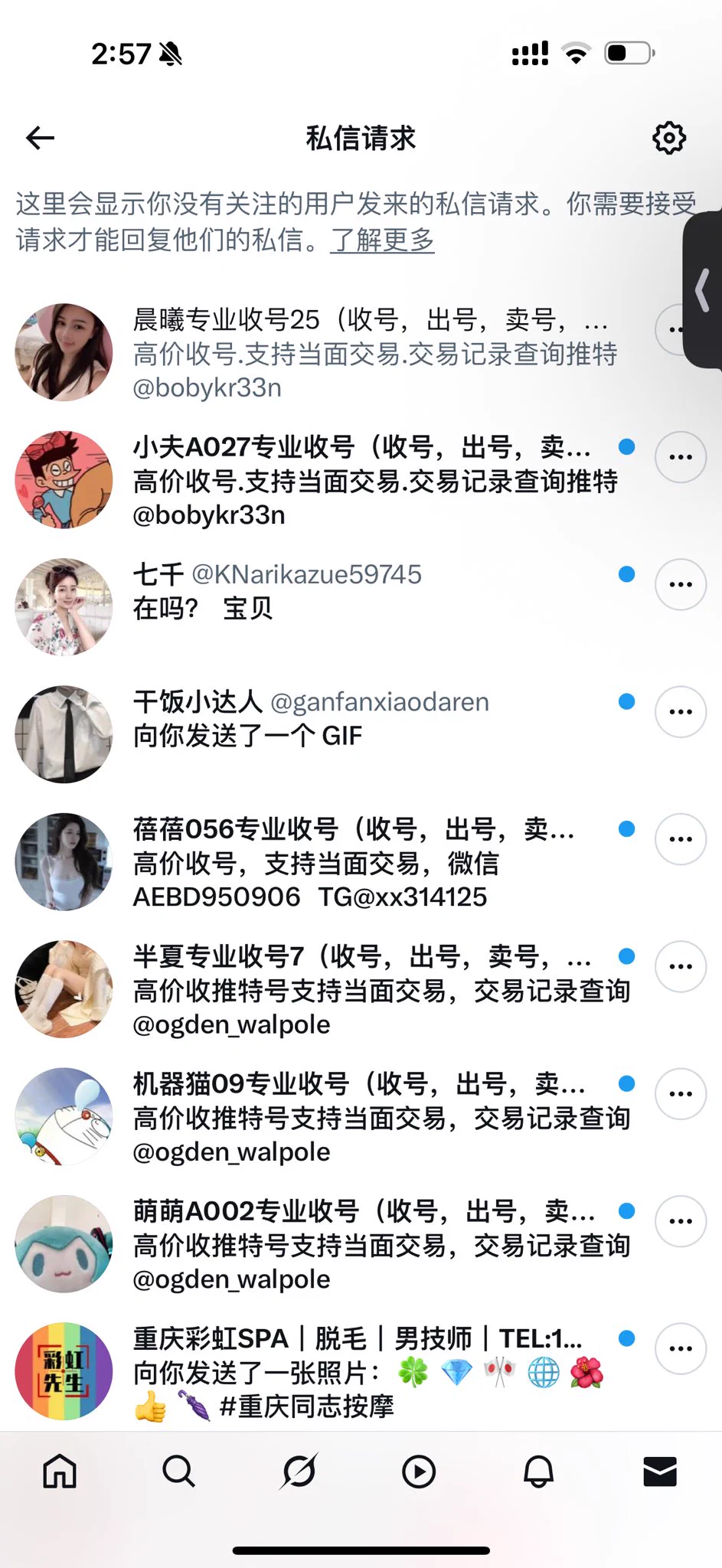Open 萌萌A002专业收号 options menu
The height and width of the screenshot is (1568, 722).
pos(680,1221)
